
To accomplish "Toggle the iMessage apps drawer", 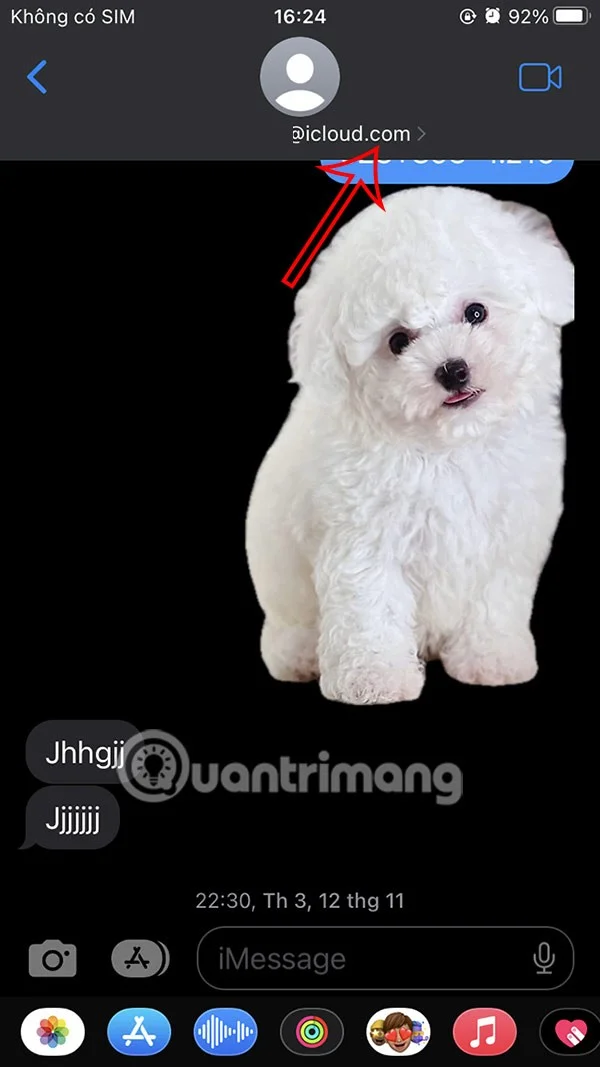I will pyautogui.click(x=140, y=960).
